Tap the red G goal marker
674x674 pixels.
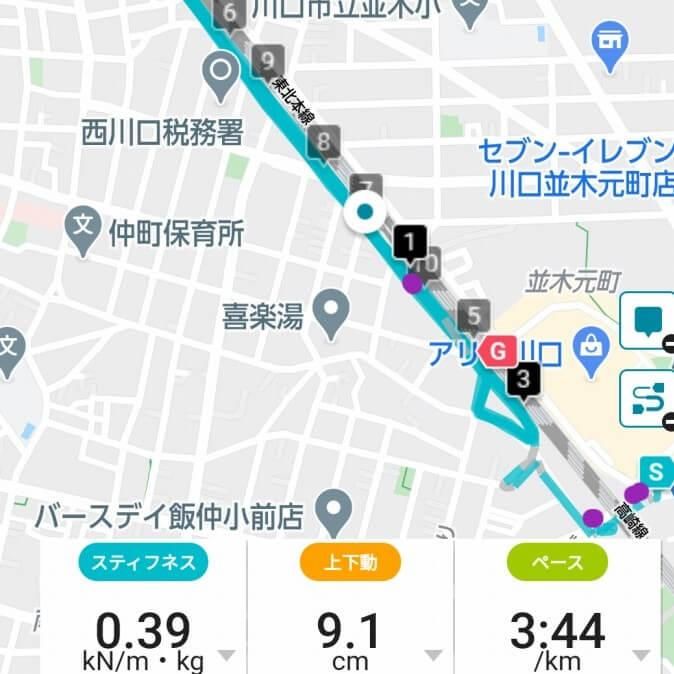pyautogui.click(x=498, y=351)
